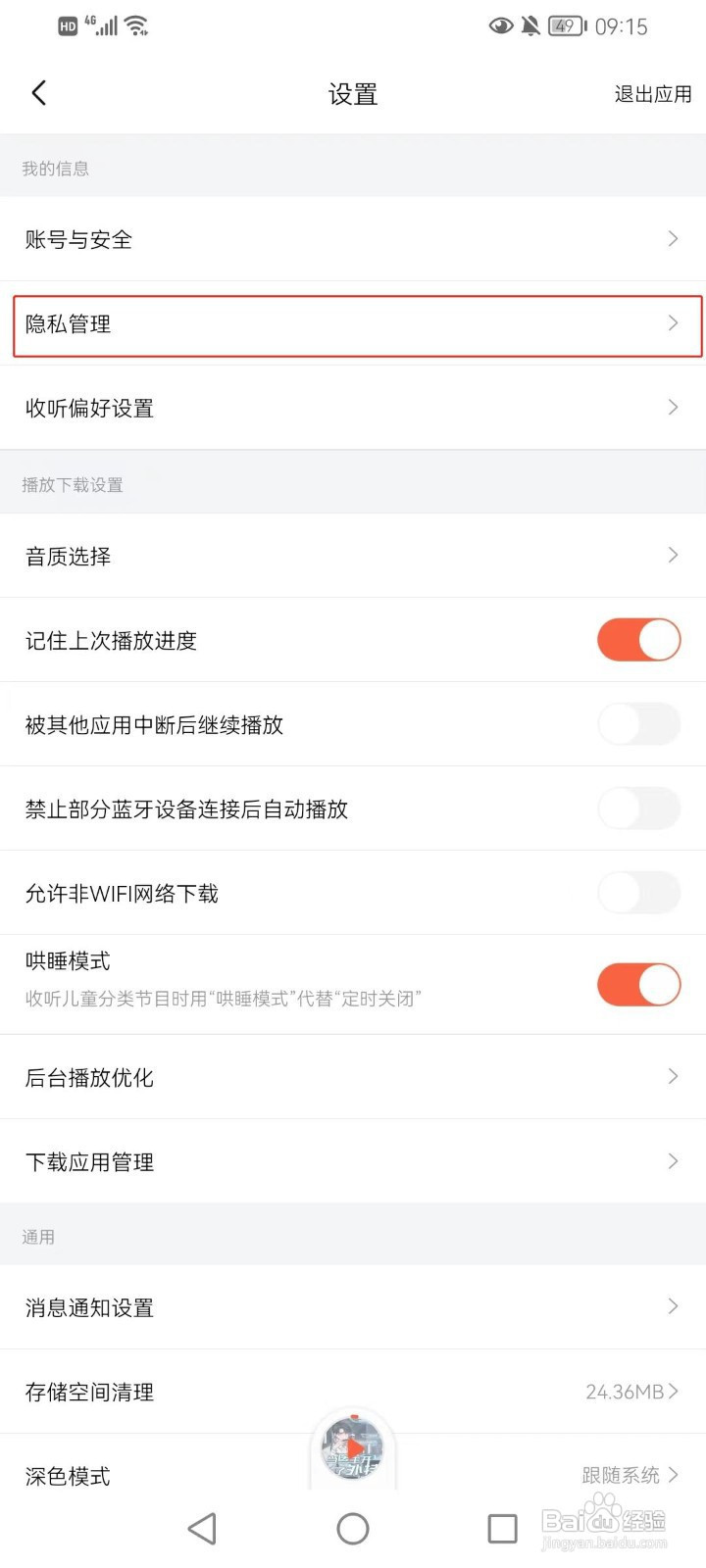Open 后台播放优化 settings row
This screenshot has height=1568, width=706.
[x=353, y=1076]
